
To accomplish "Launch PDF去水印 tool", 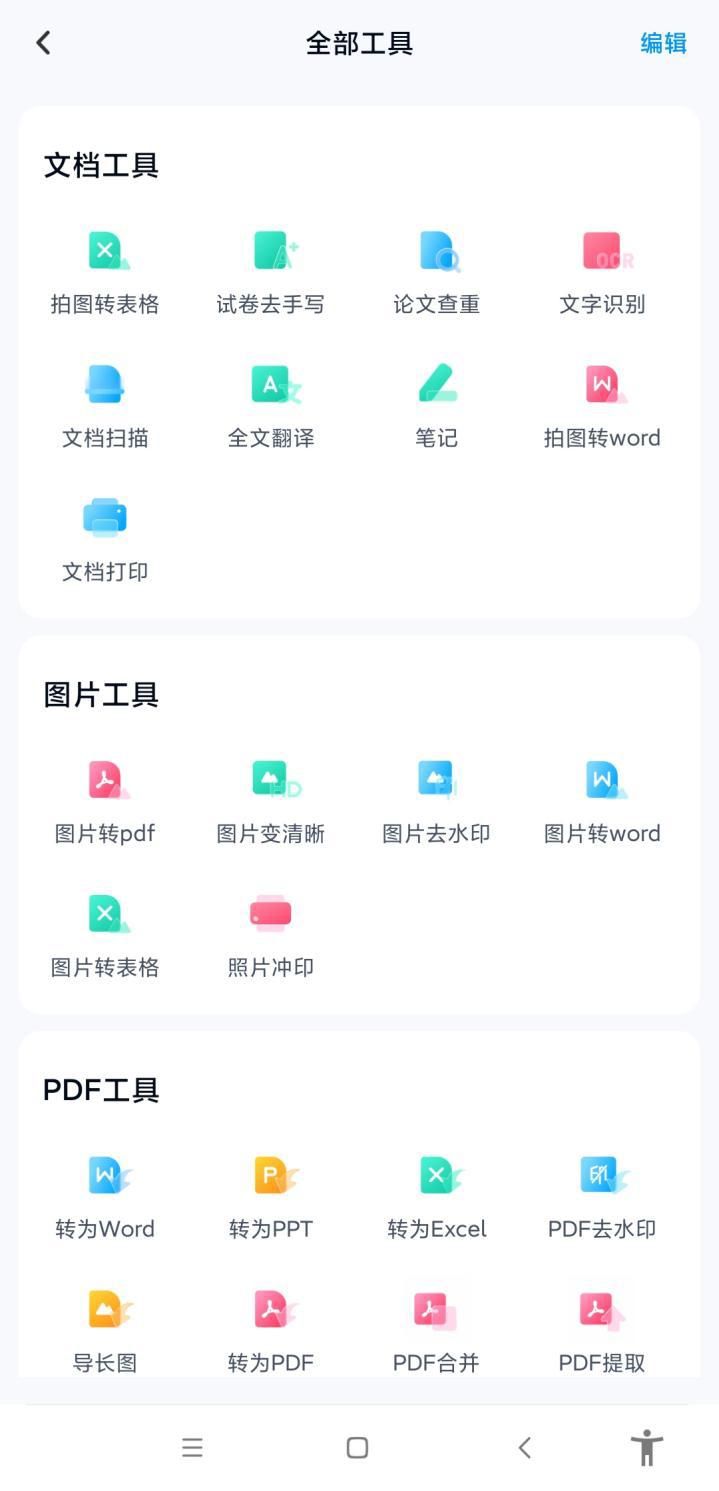I will [602, 1195].
